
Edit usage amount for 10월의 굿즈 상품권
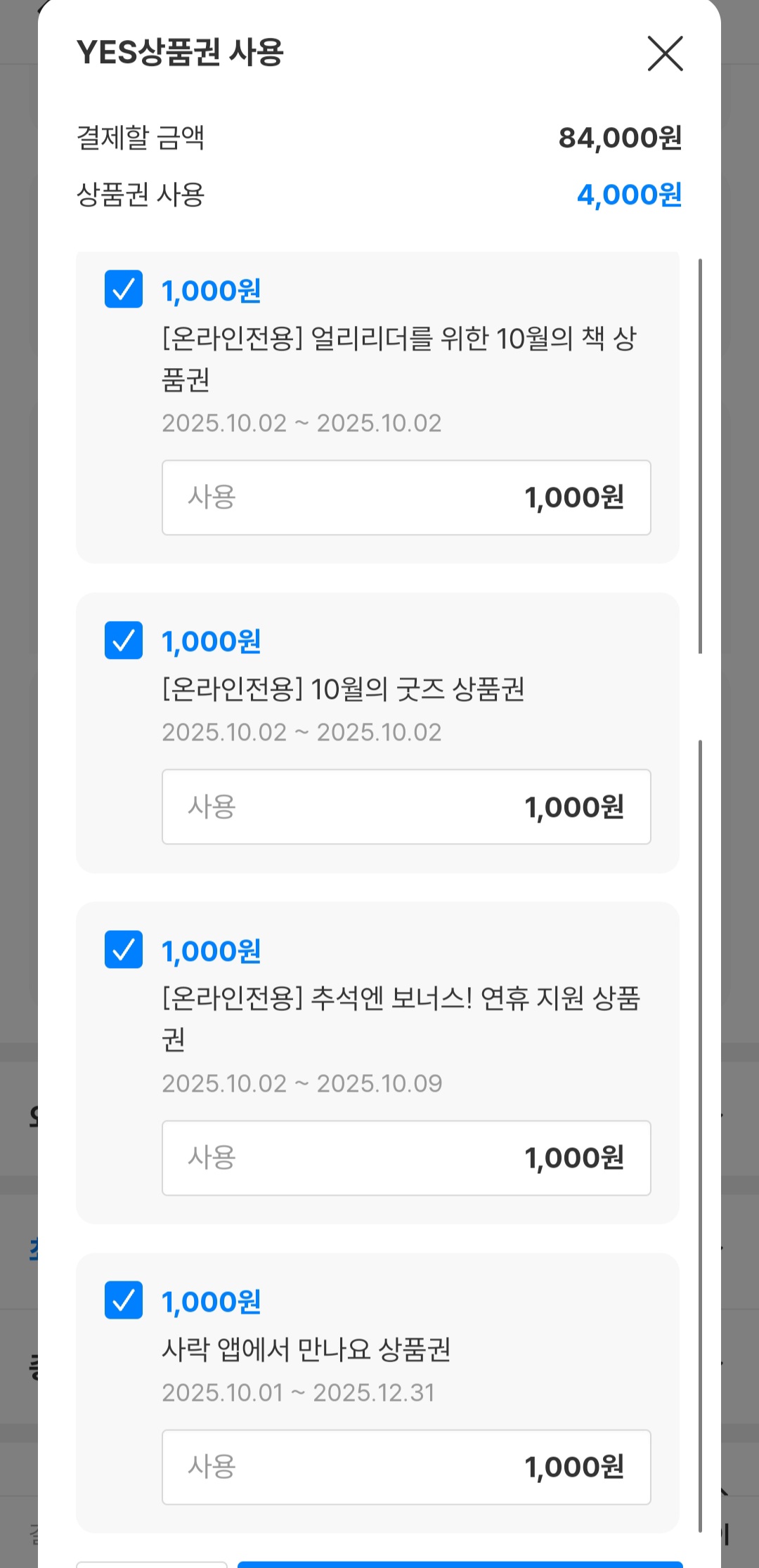pyautogui.click(x=406, y=806)
